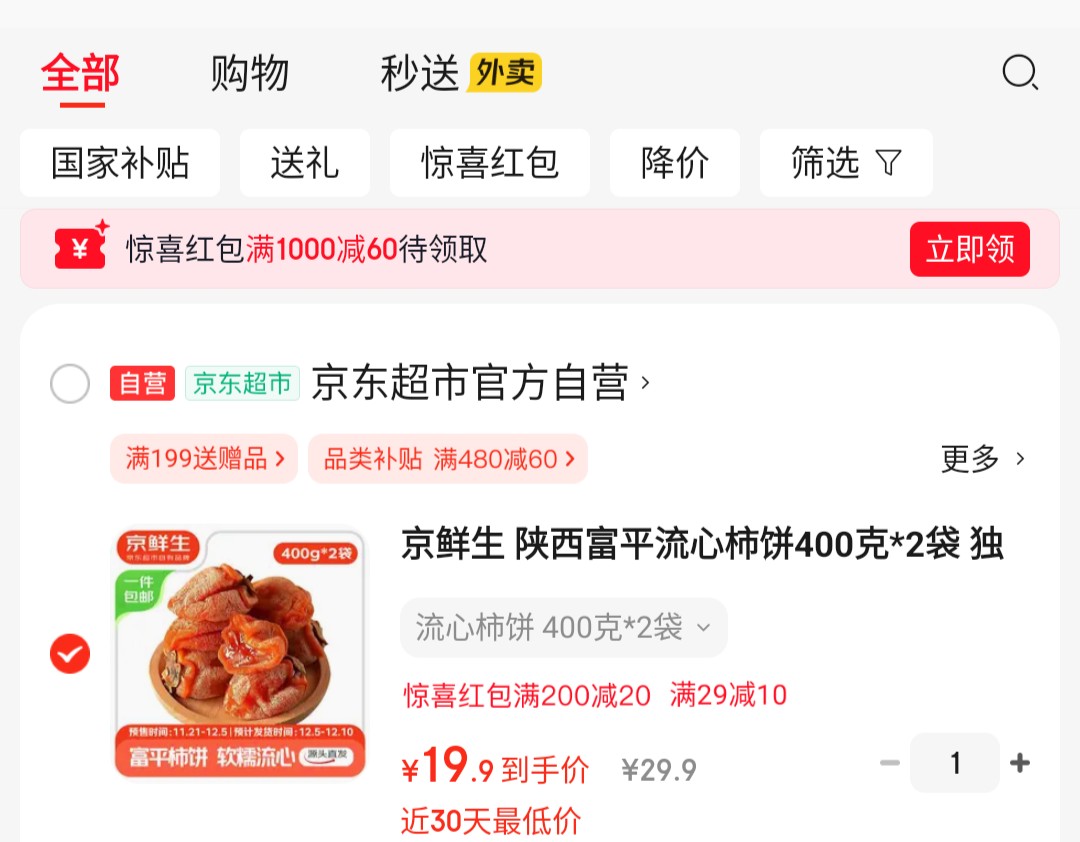Open the search icon
This screenshot has height=842, width=1080.
[x=1019, y=73]
